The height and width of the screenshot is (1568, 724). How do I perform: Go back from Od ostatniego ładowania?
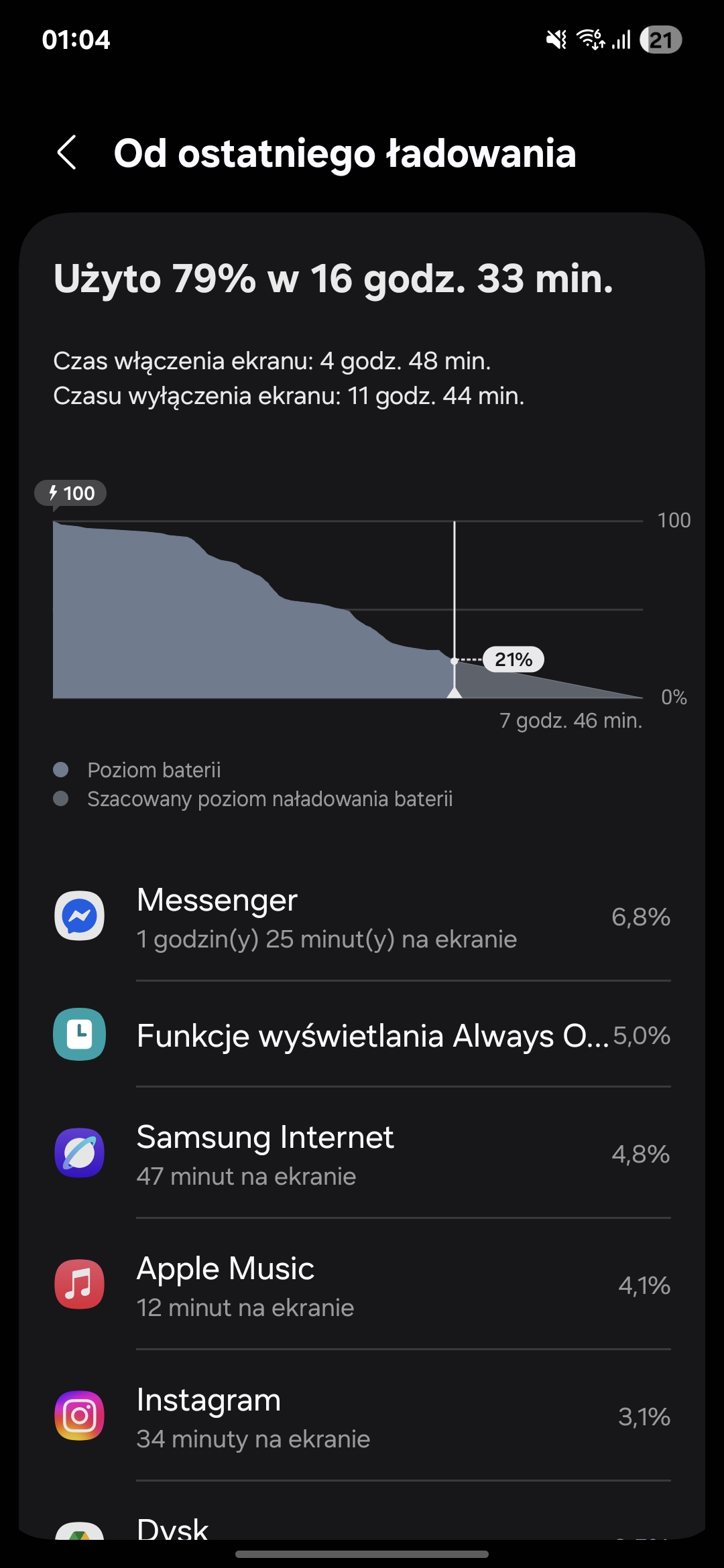point(67,153)
